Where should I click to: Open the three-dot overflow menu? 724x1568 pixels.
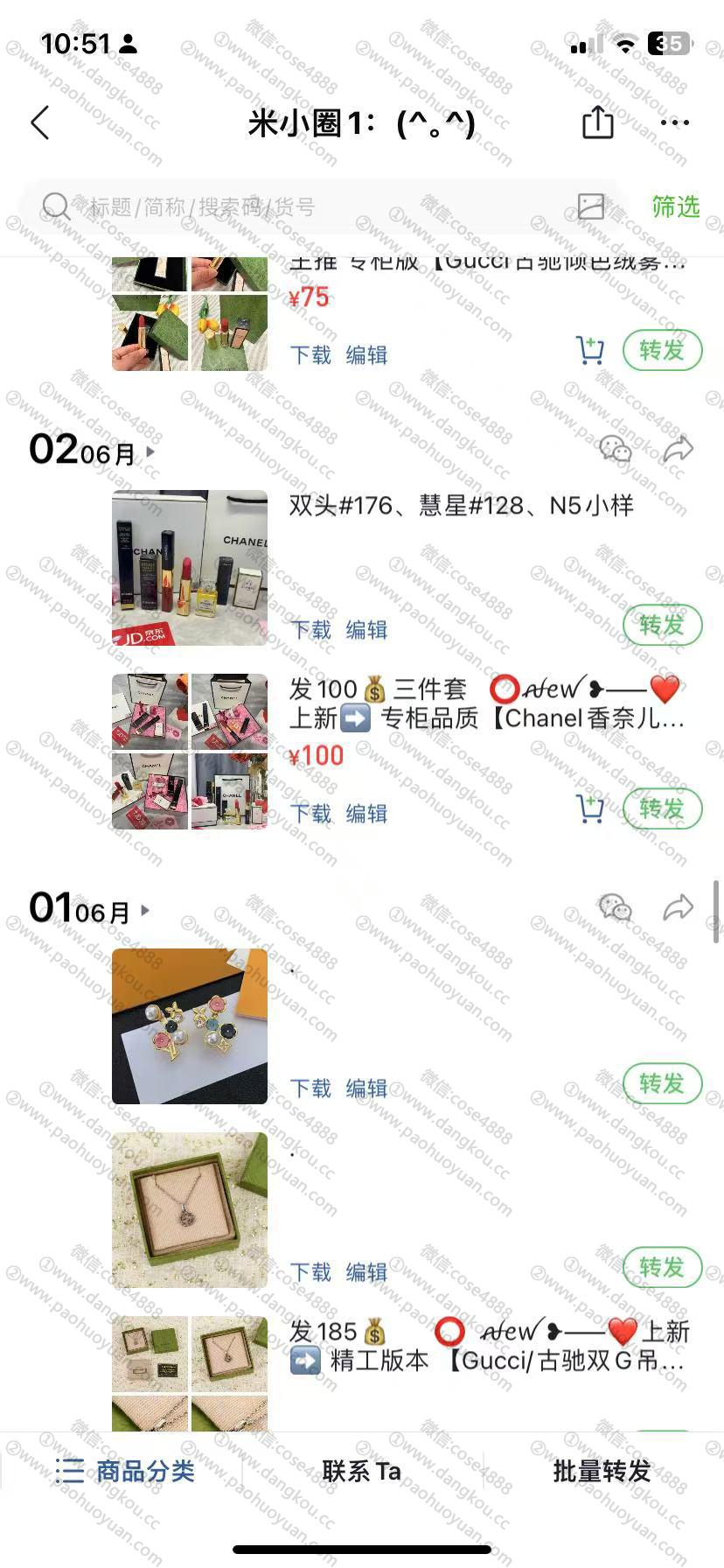pos(675,123)
